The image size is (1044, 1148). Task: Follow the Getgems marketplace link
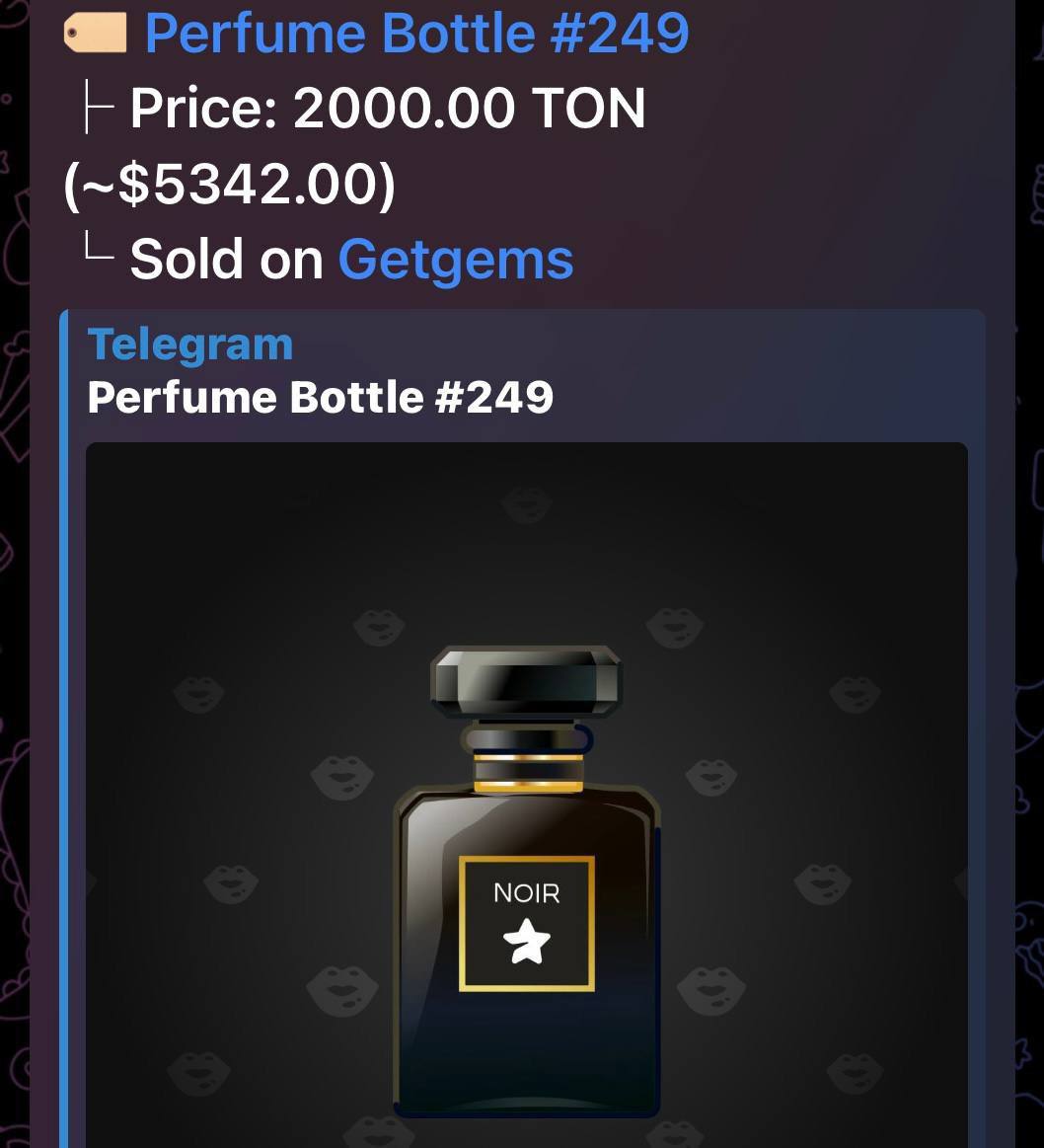tap(455, 259)
